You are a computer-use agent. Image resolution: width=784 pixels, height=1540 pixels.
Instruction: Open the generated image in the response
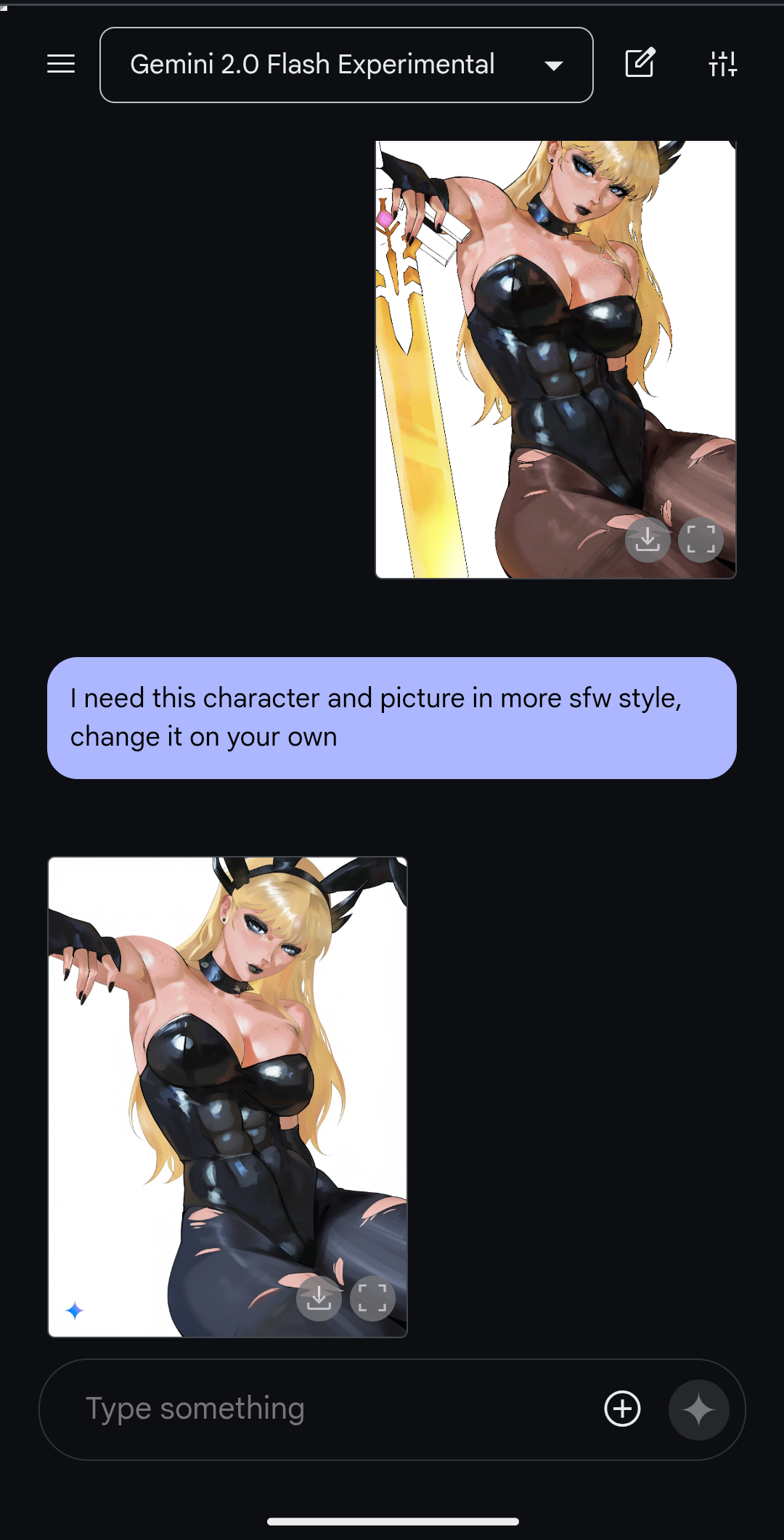[227, 1096]
